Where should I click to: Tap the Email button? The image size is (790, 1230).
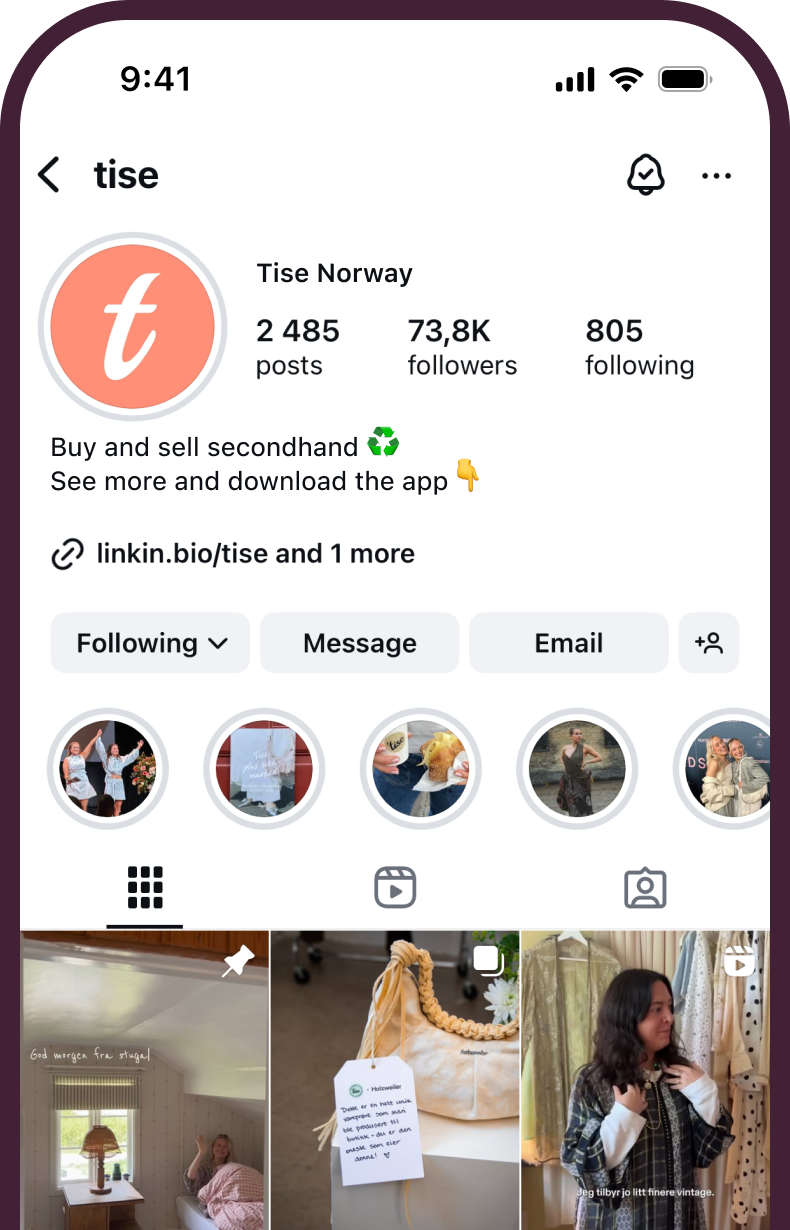[x=568, y=643]
